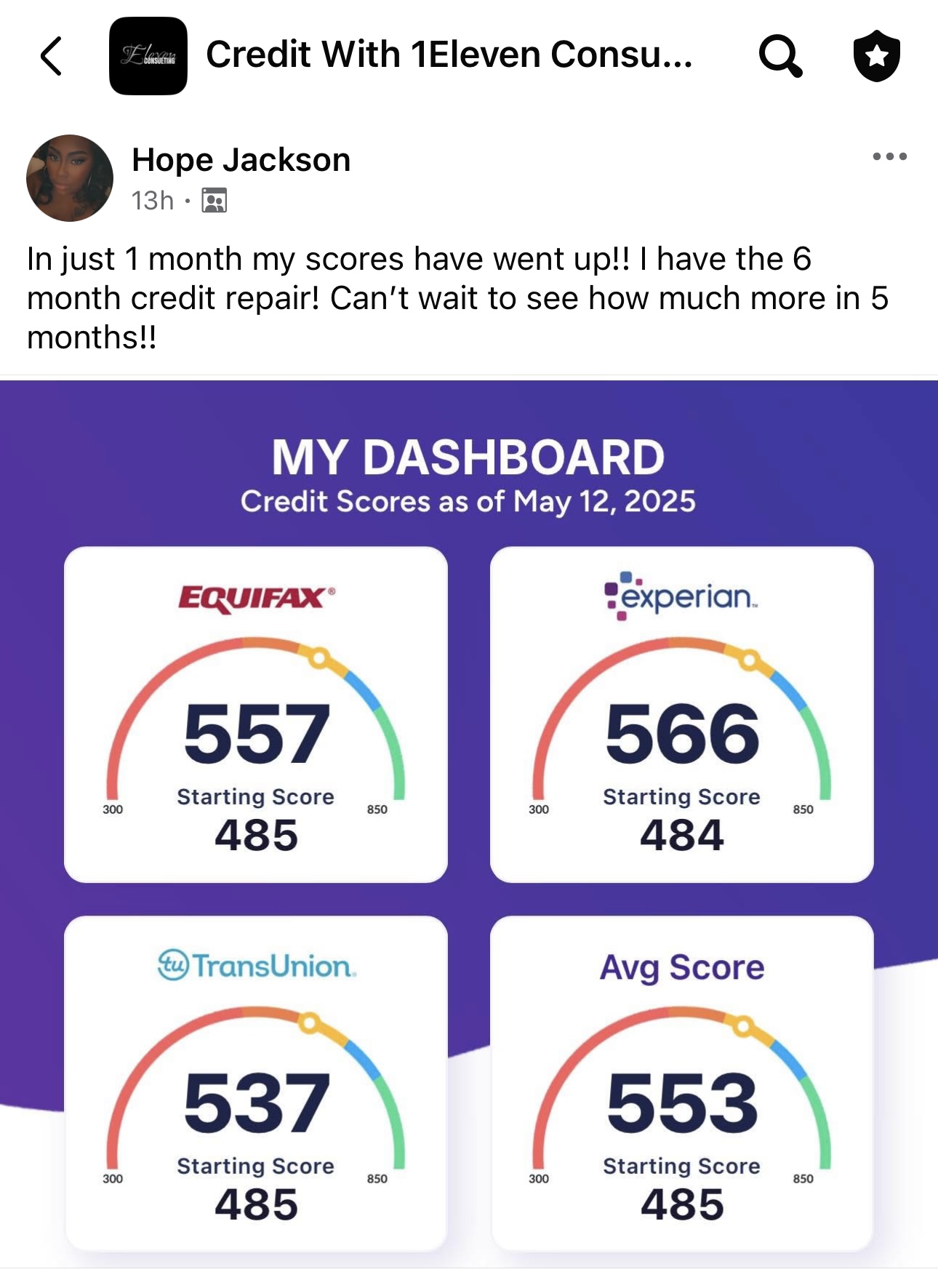Open Hope Jackson's profile picture
Screen dimensions: 938x1288
[x=70, y=178]
